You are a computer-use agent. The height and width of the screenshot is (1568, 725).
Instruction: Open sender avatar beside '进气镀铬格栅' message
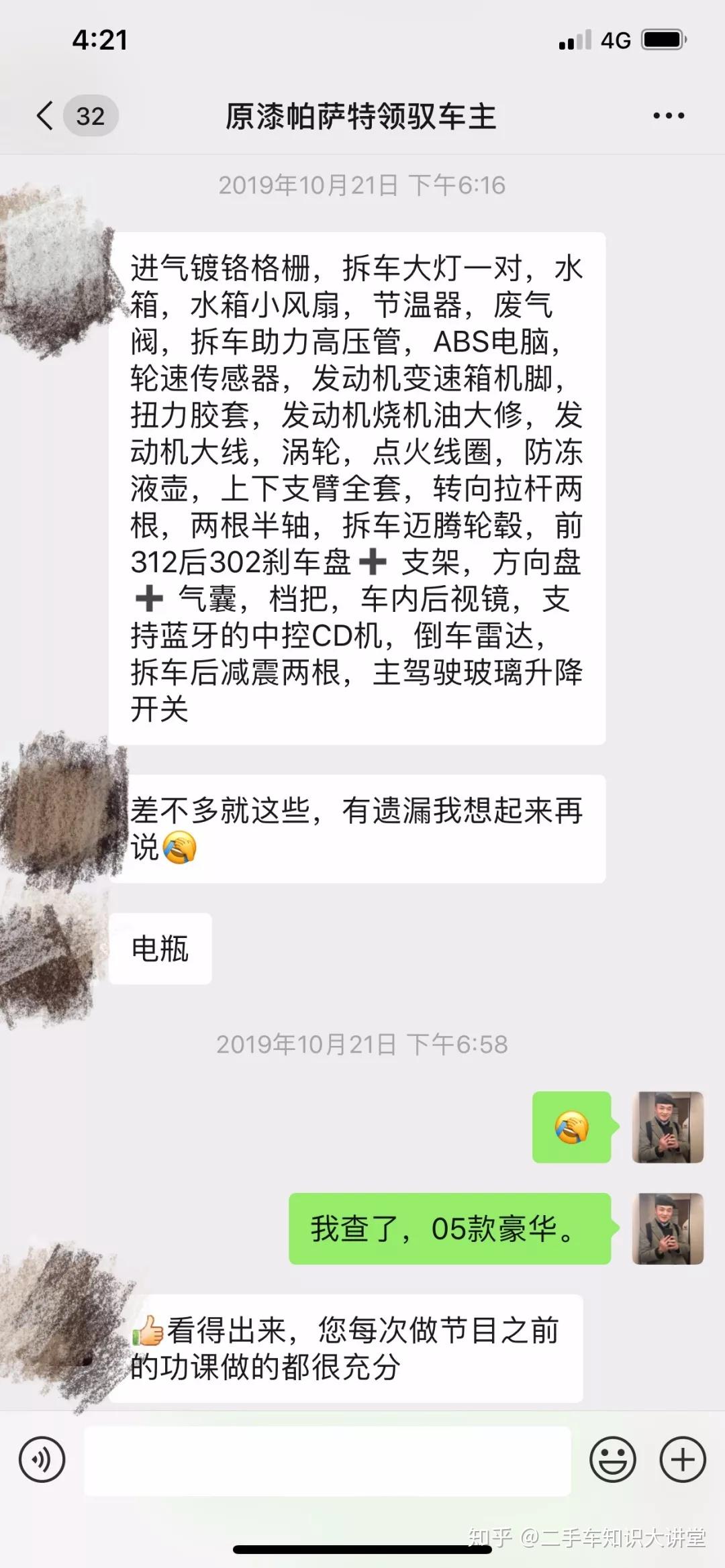click(54, 268)
